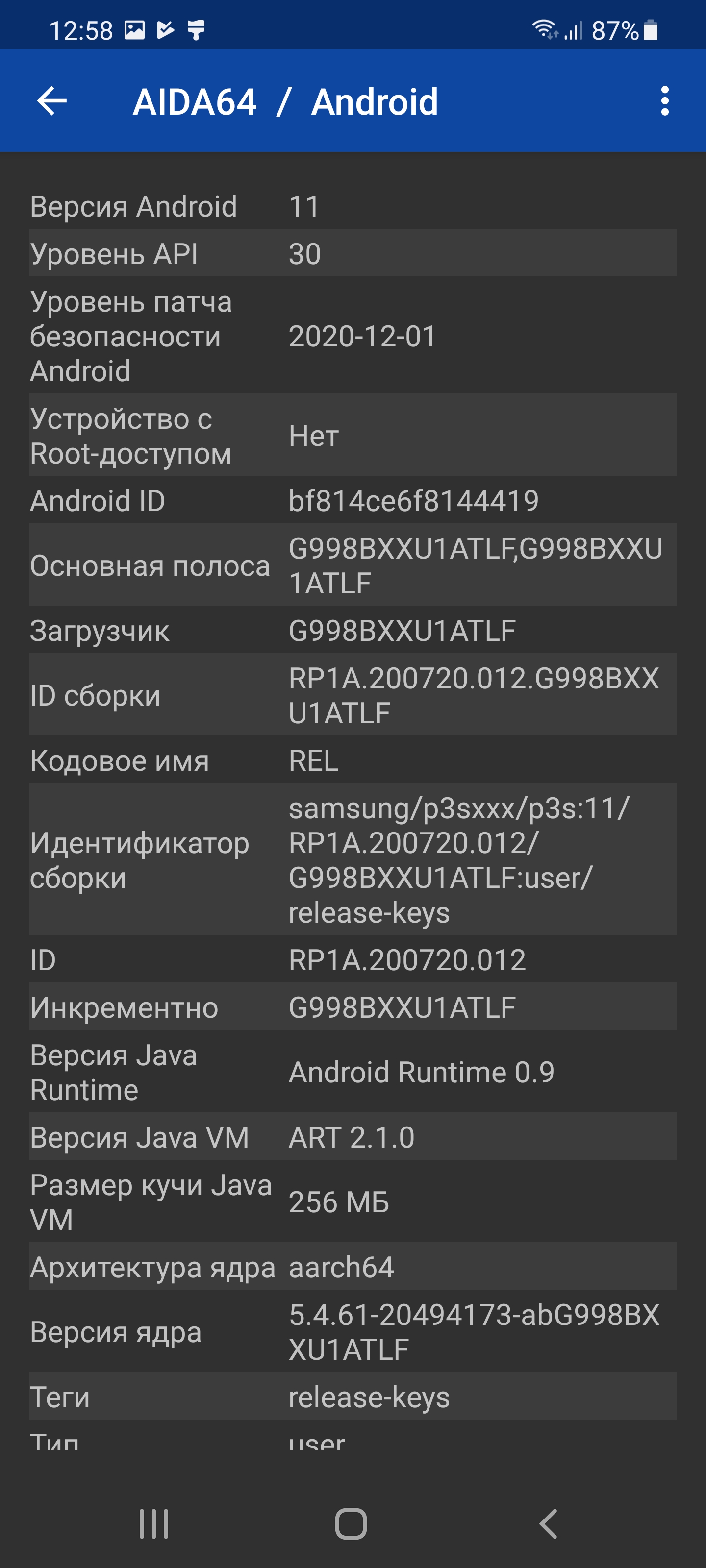Viewport: 706px width, 1568px height.
Task: Go back using the app bar arrow
Action: (52, 100)
